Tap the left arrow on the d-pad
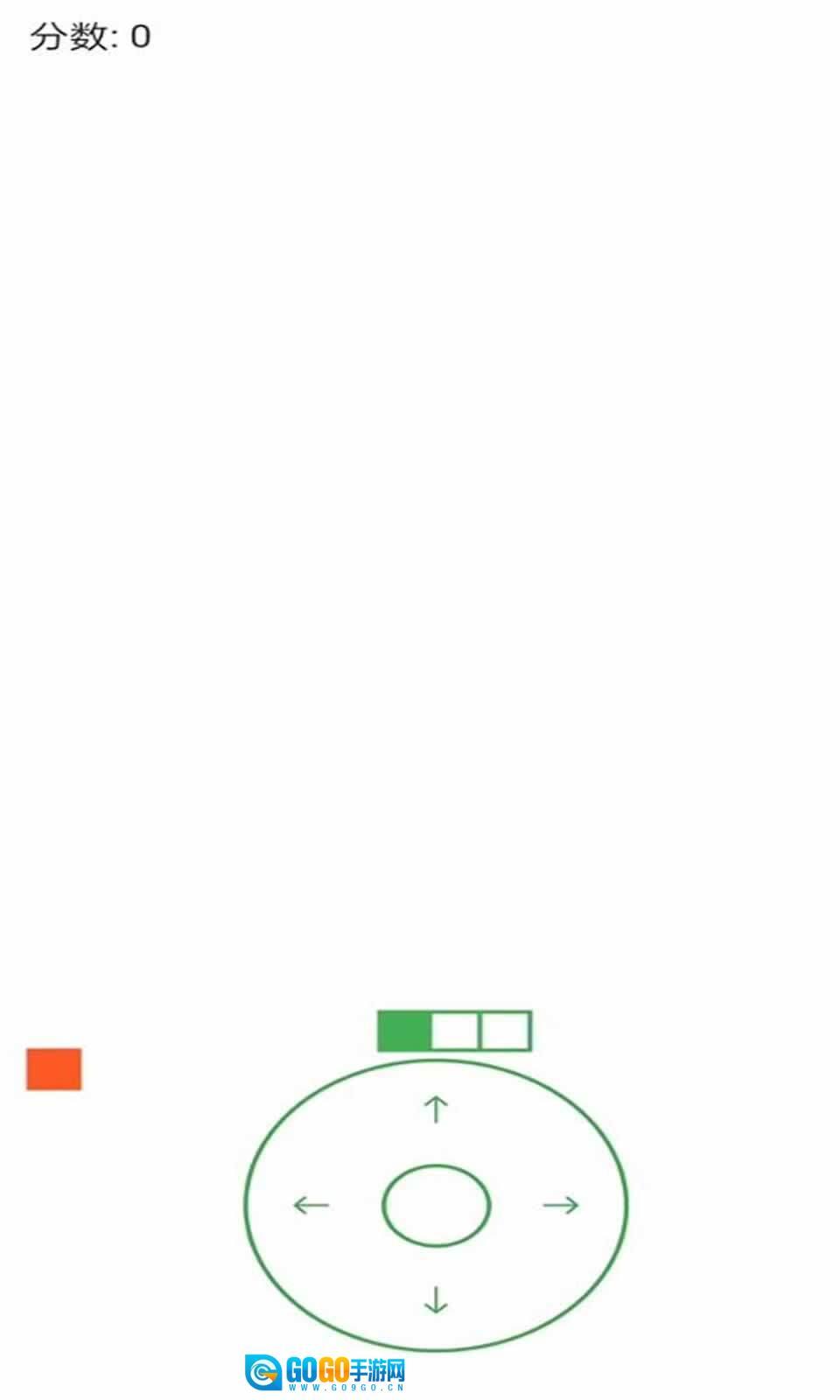Image resolution: width=840 pixels, height=1400 pixels. click(x=311, y=1205)
